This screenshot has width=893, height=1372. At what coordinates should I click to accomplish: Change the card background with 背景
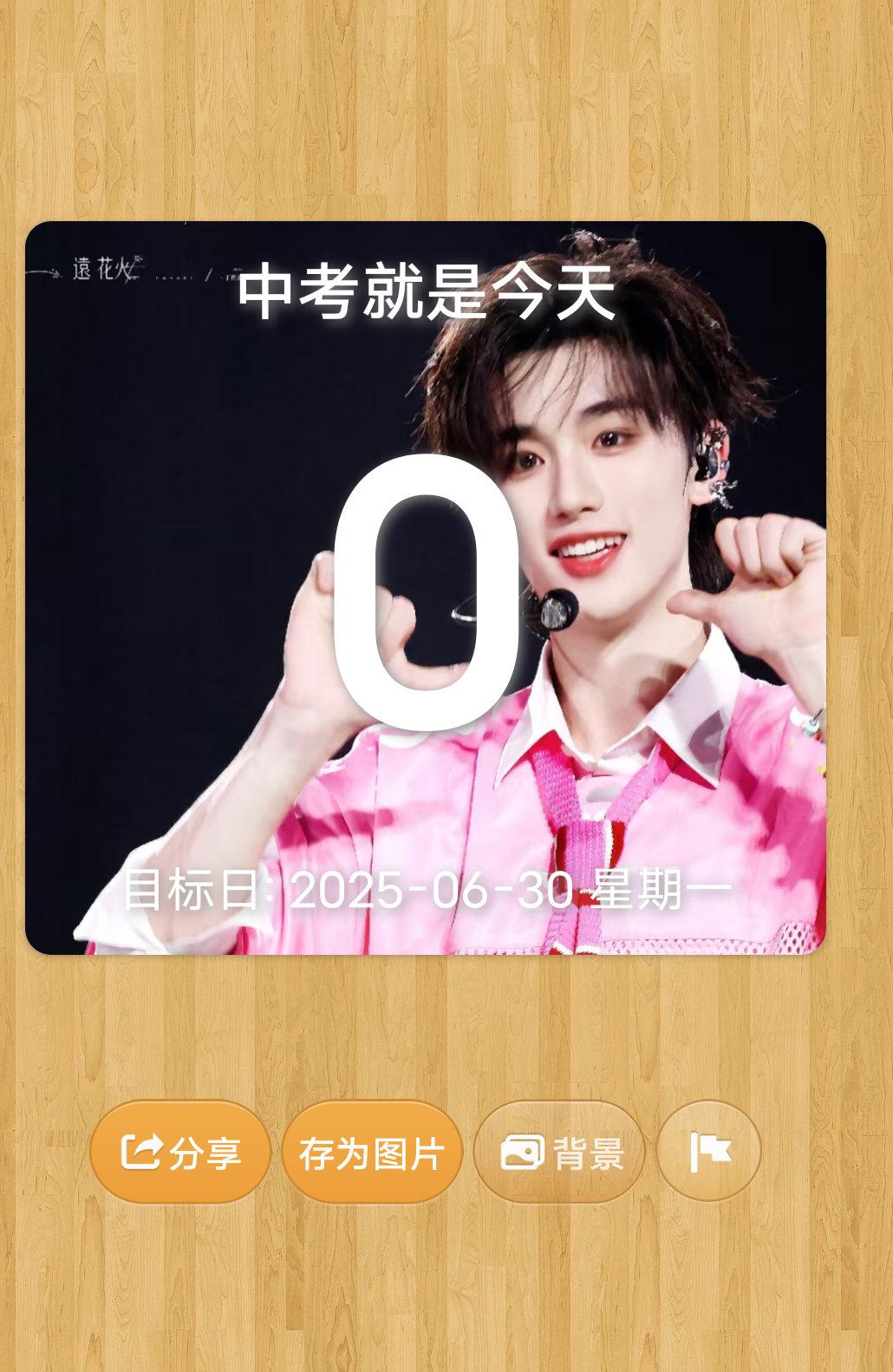[x=559, y=1152]
